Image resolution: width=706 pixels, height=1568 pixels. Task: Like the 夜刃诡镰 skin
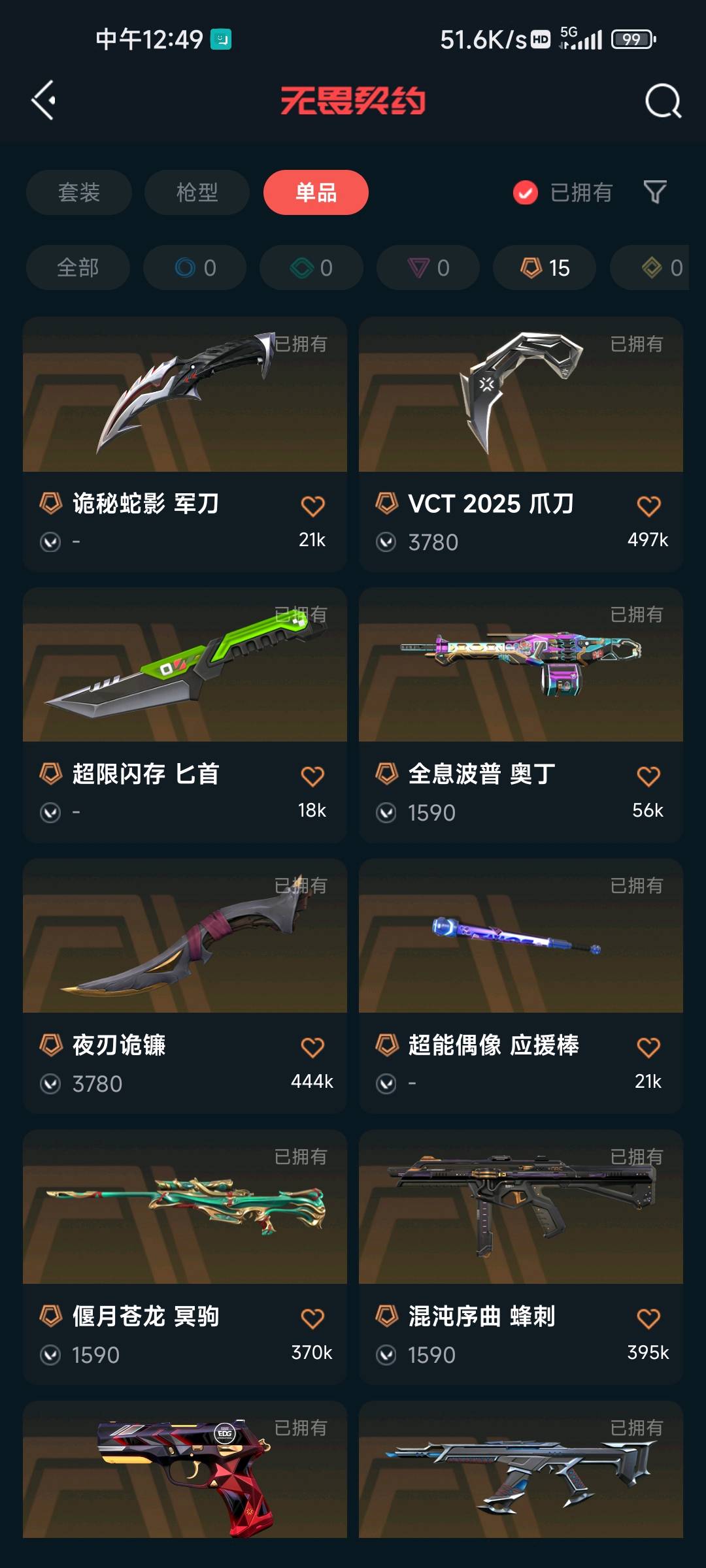coord(312,1047)
